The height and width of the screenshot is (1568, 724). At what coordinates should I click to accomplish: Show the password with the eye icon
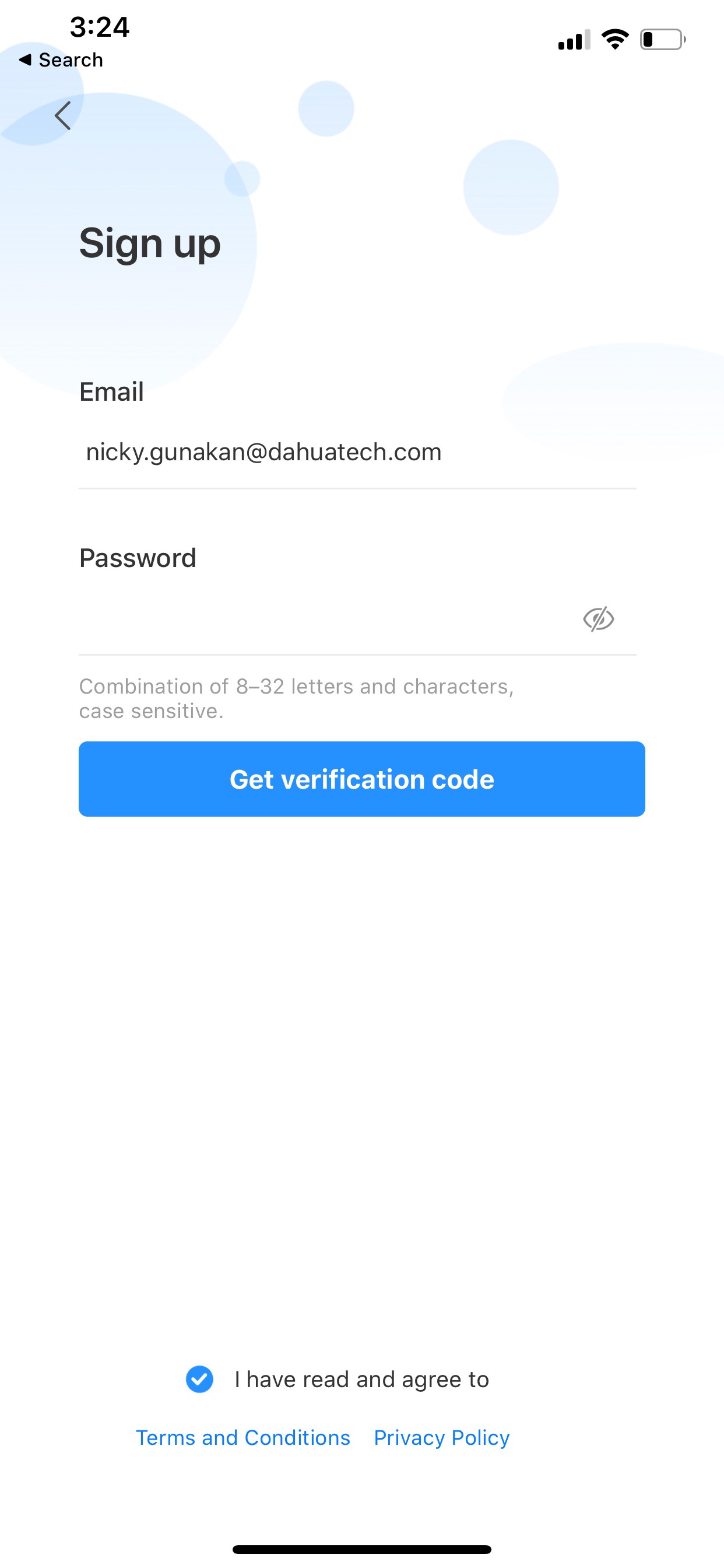(x=598, y=619)
